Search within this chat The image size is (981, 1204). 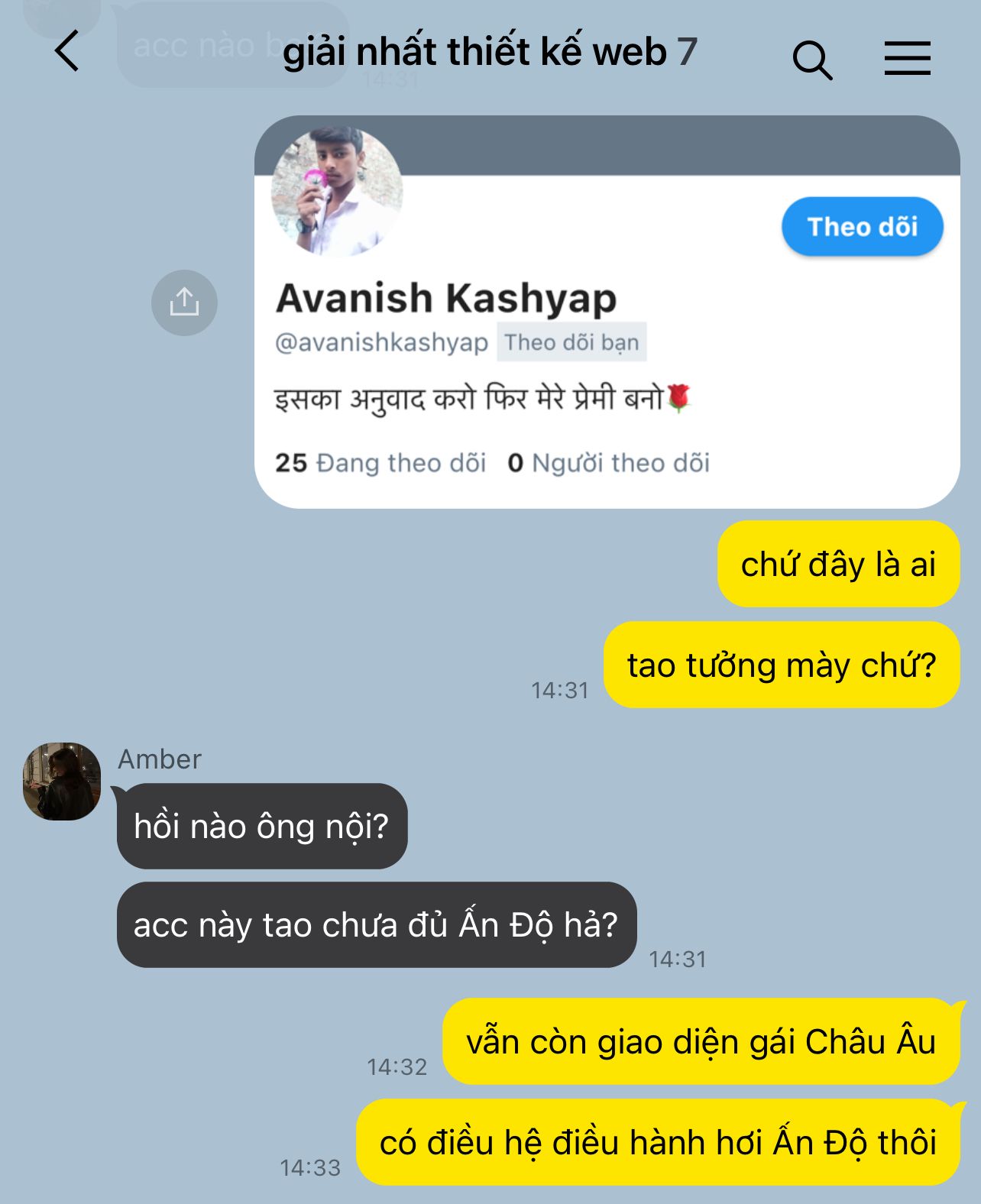pos(811,59)
